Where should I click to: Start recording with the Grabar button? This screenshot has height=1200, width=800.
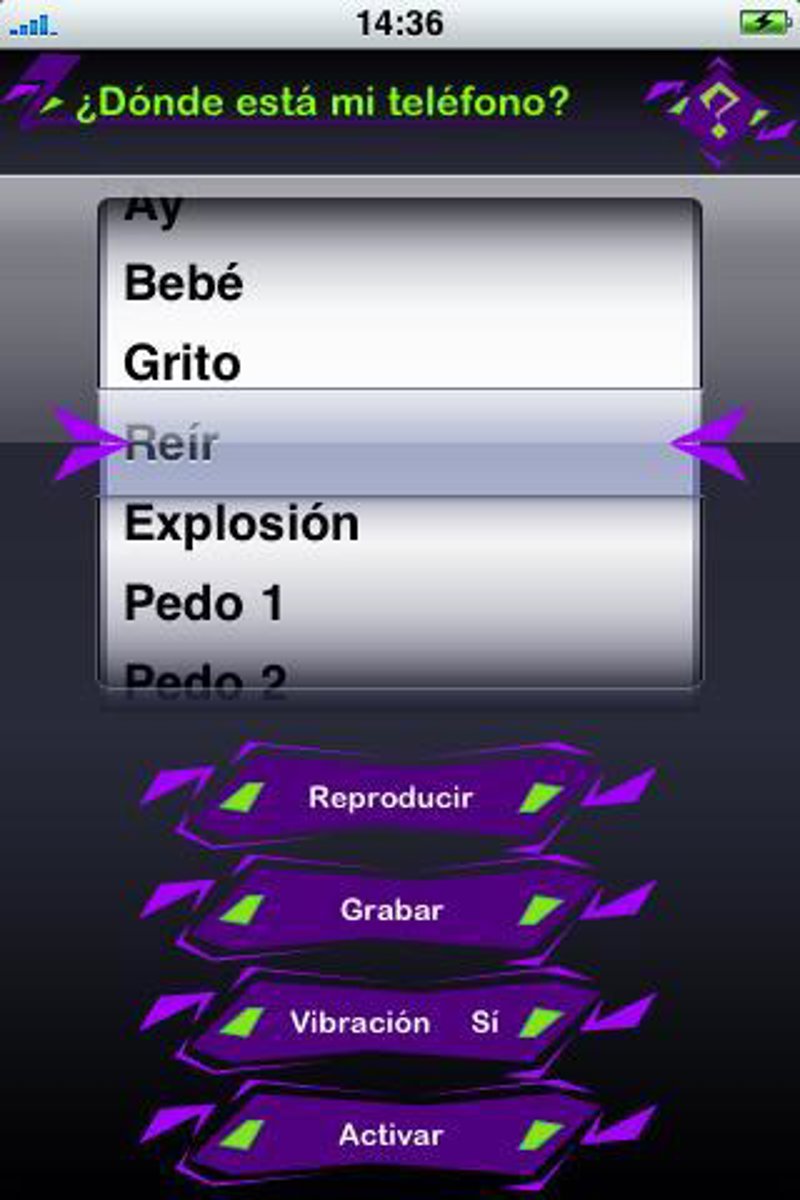(391, 910)
